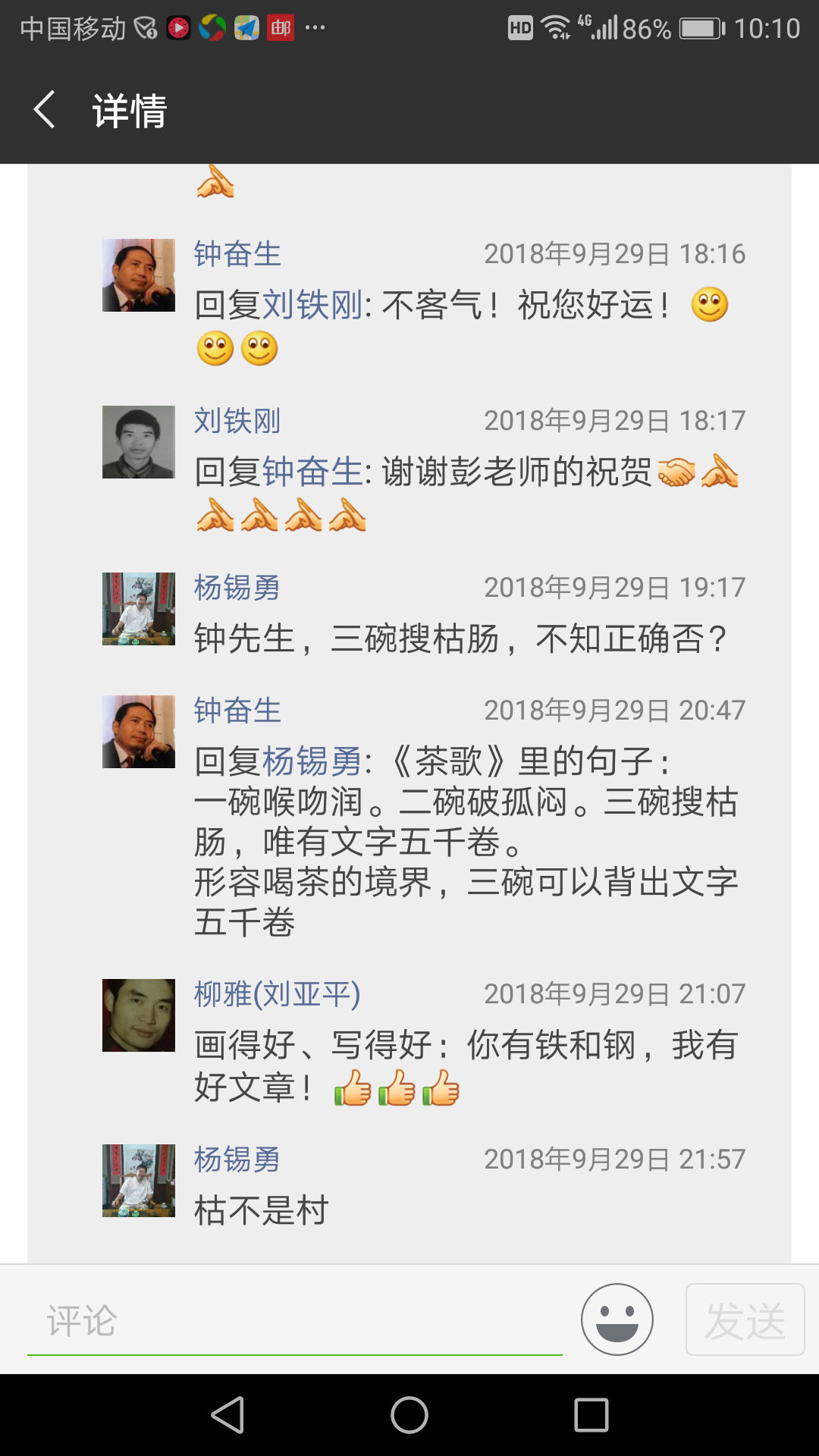Open 刘铁刚's avatar photo

point(139,442)
